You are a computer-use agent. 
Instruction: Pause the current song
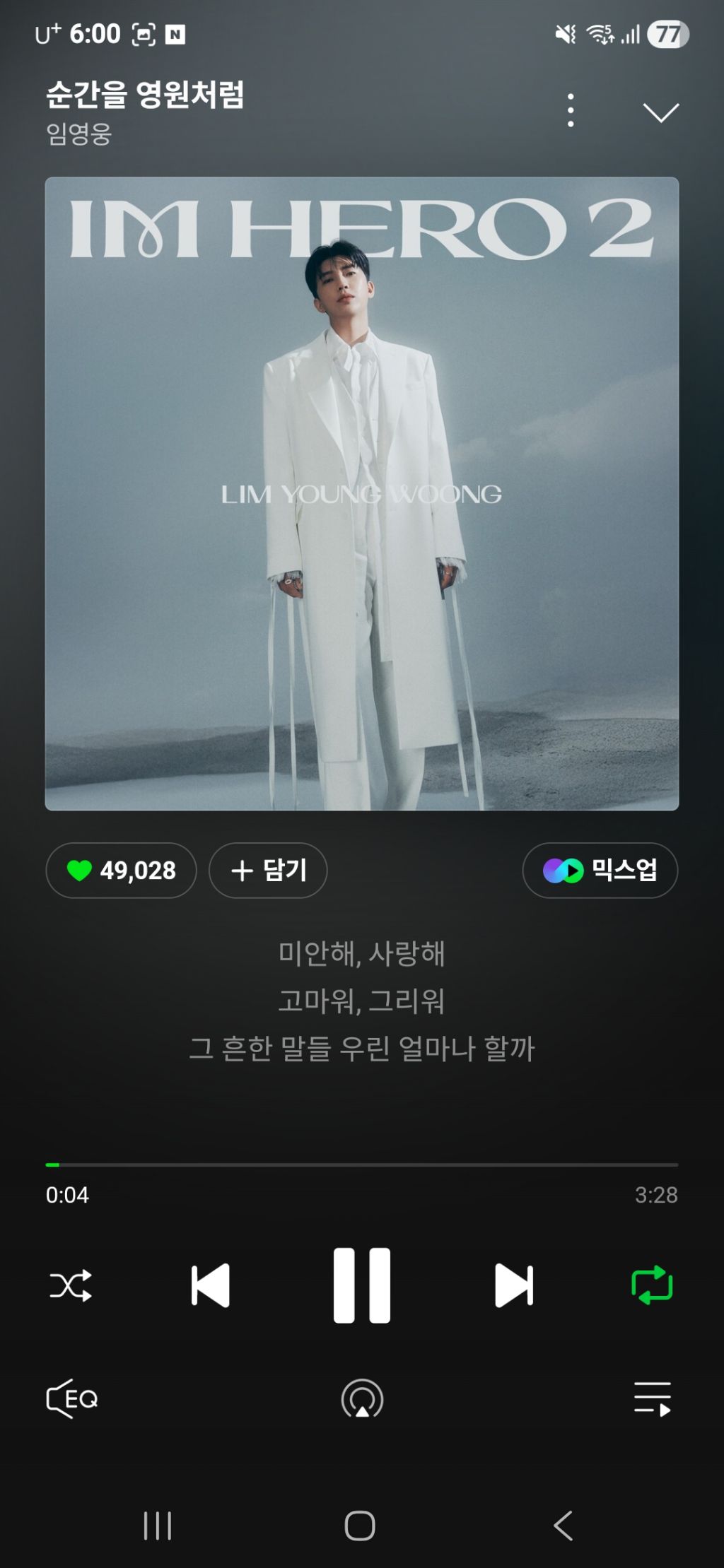(362, 1285)
